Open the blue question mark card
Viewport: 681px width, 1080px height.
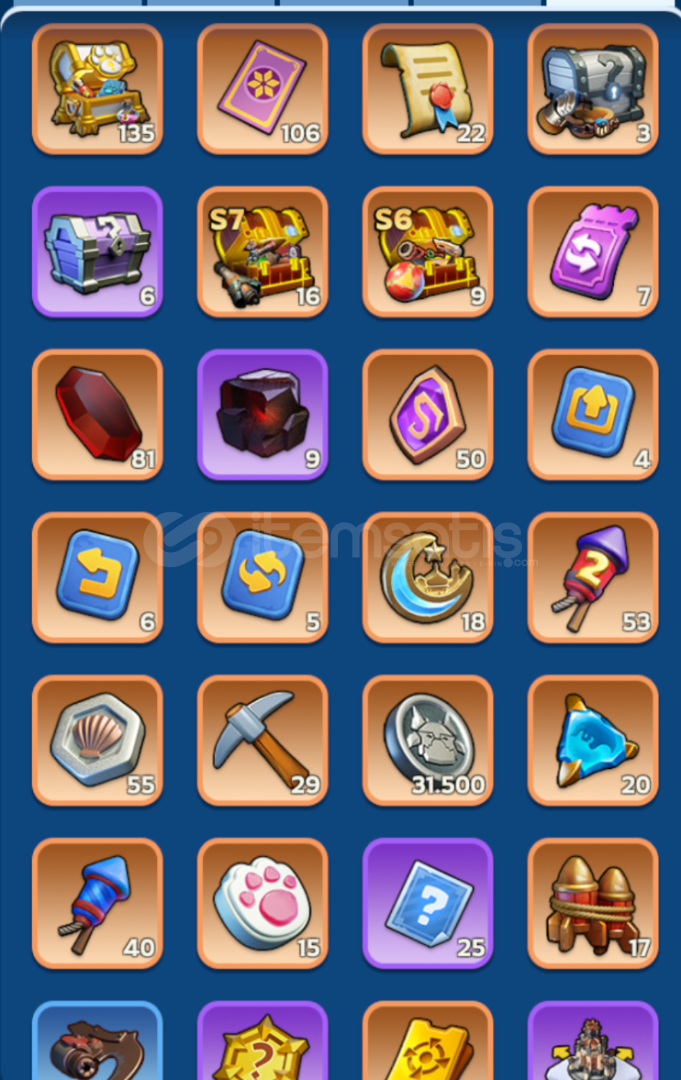427,904
